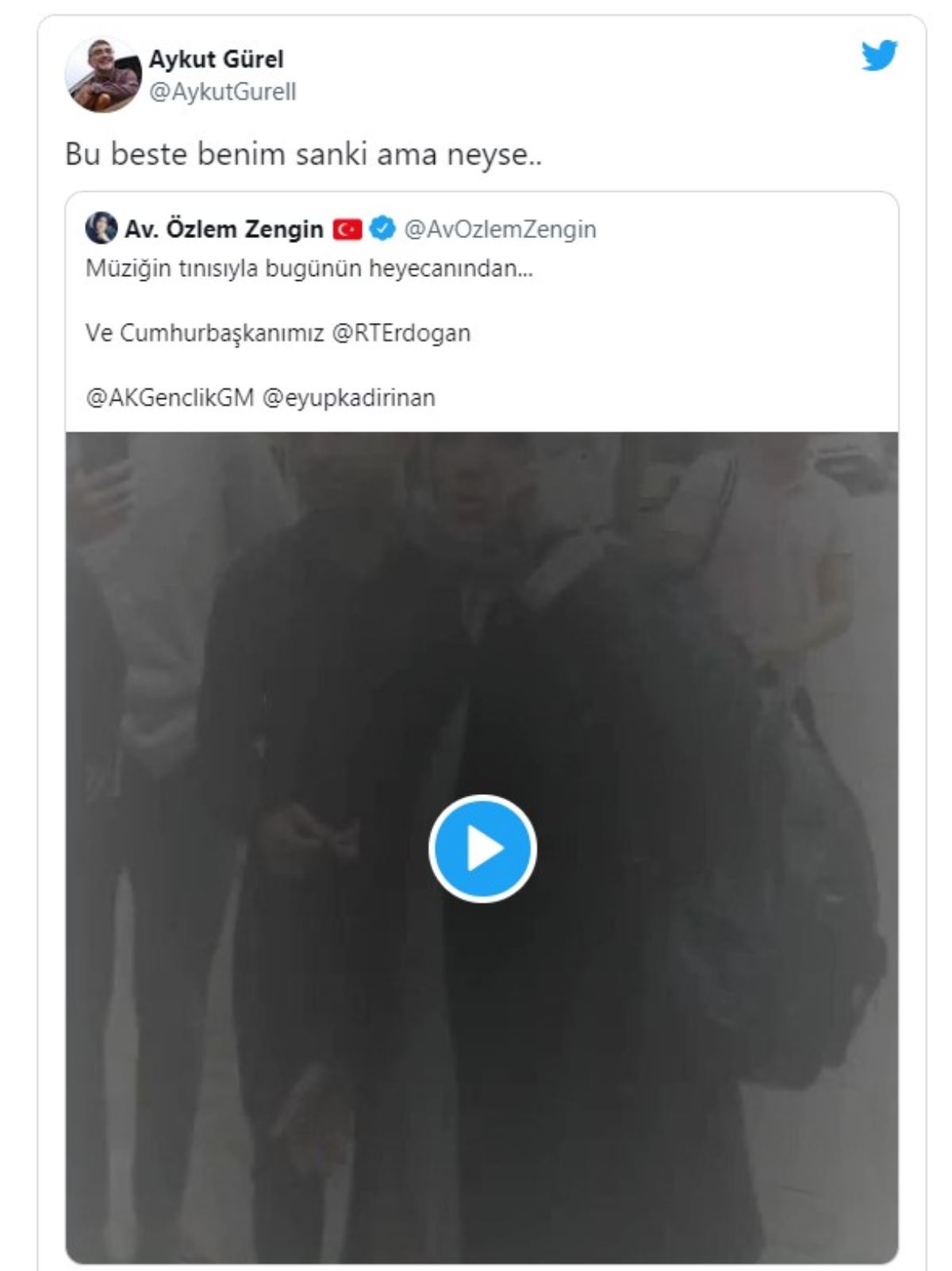Screen dimensions: 952x1271
Task: View the @AvOzlemZengin profile handle
Action: 500,229
